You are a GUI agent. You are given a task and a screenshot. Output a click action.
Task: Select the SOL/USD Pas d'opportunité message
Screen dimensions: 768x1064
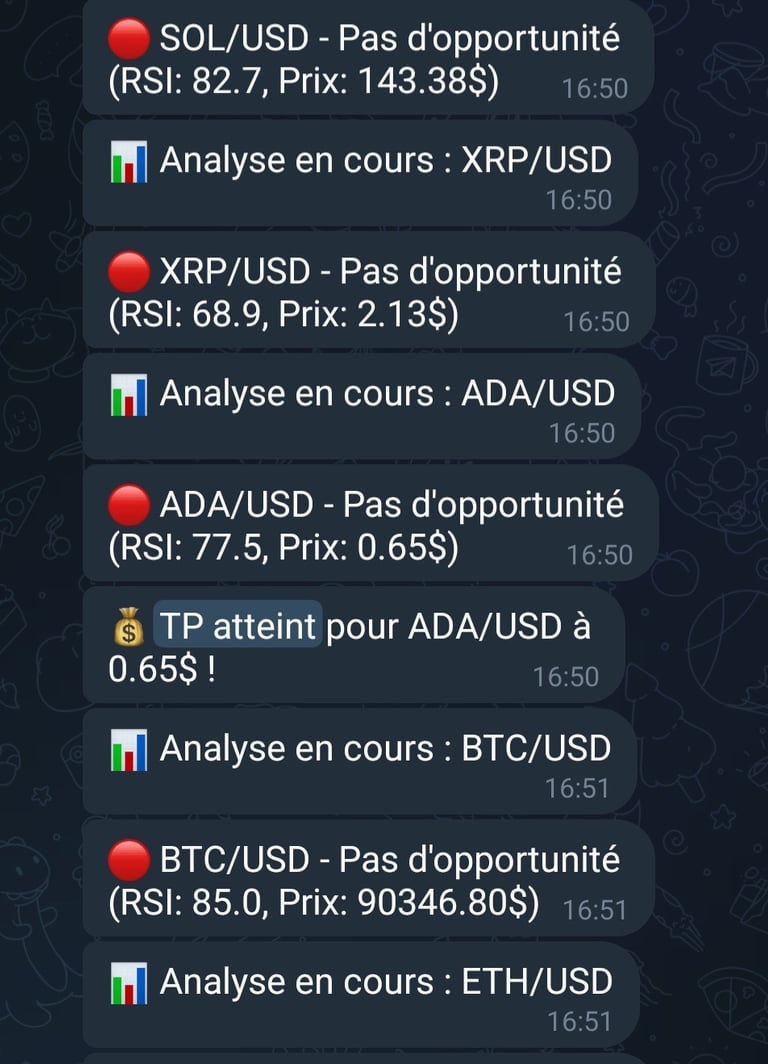click(366, 62)
